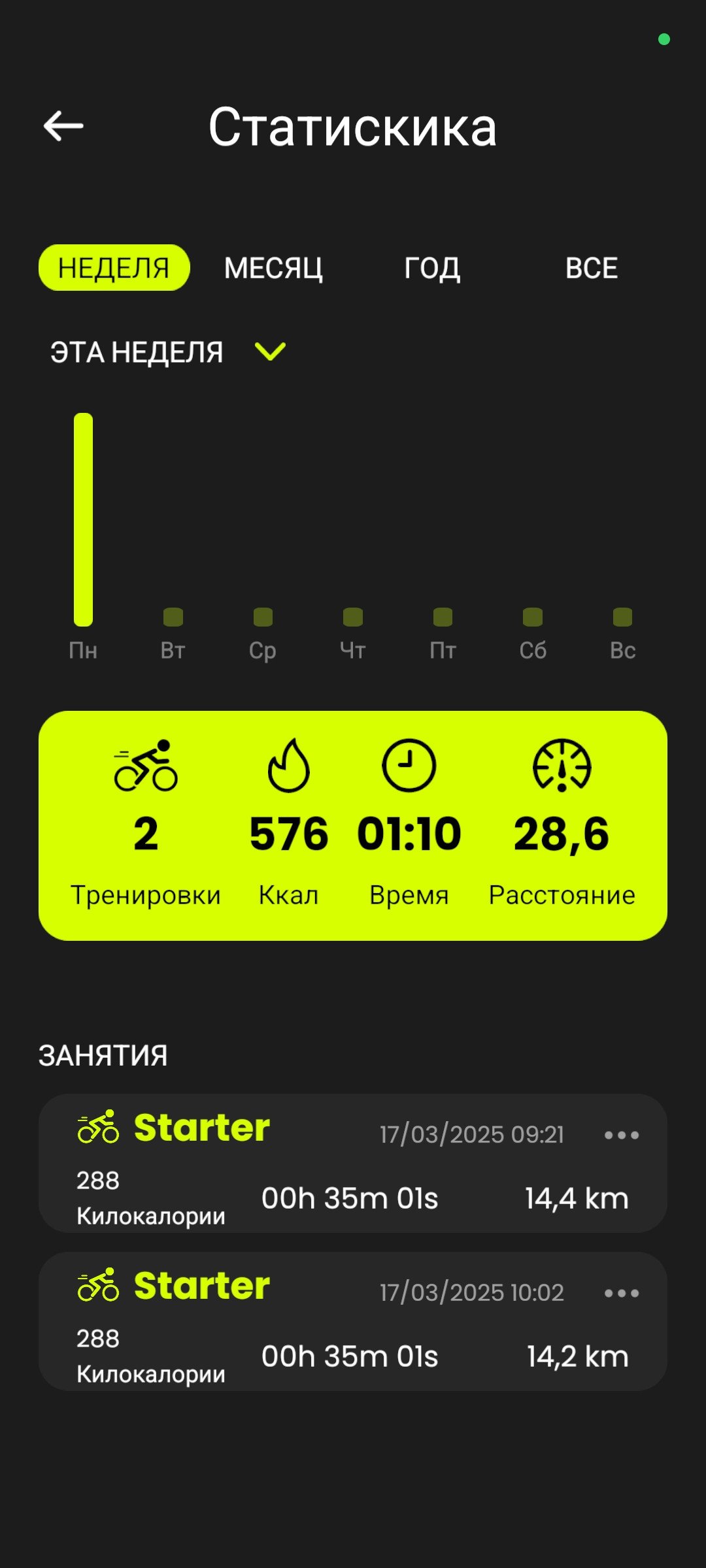Go back using the arrow icon
The image size is (706, 1568).
(63, 125)
